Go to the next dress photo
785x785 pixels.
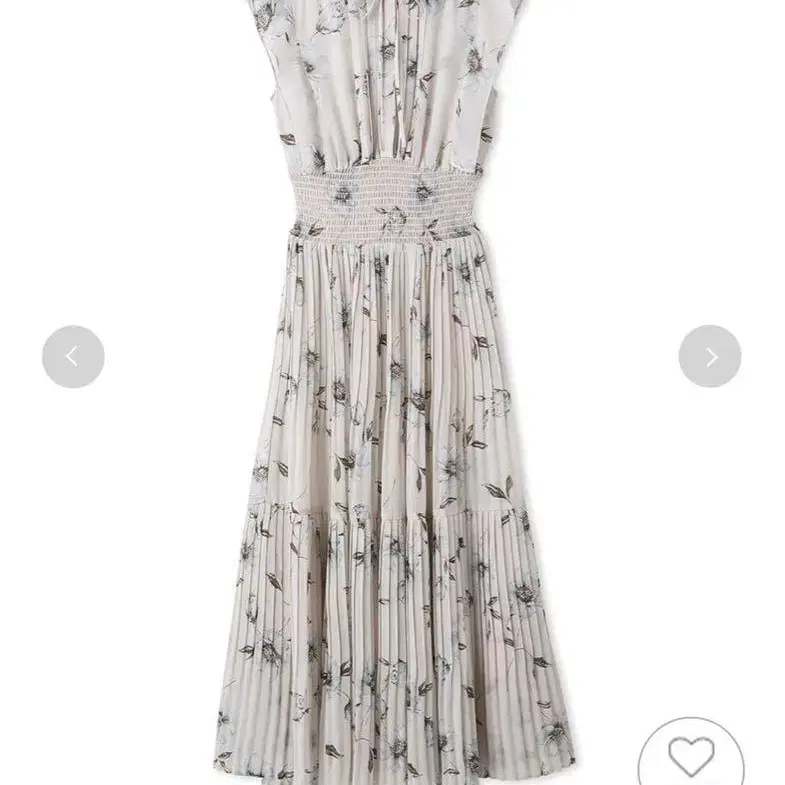coord(710,357)
